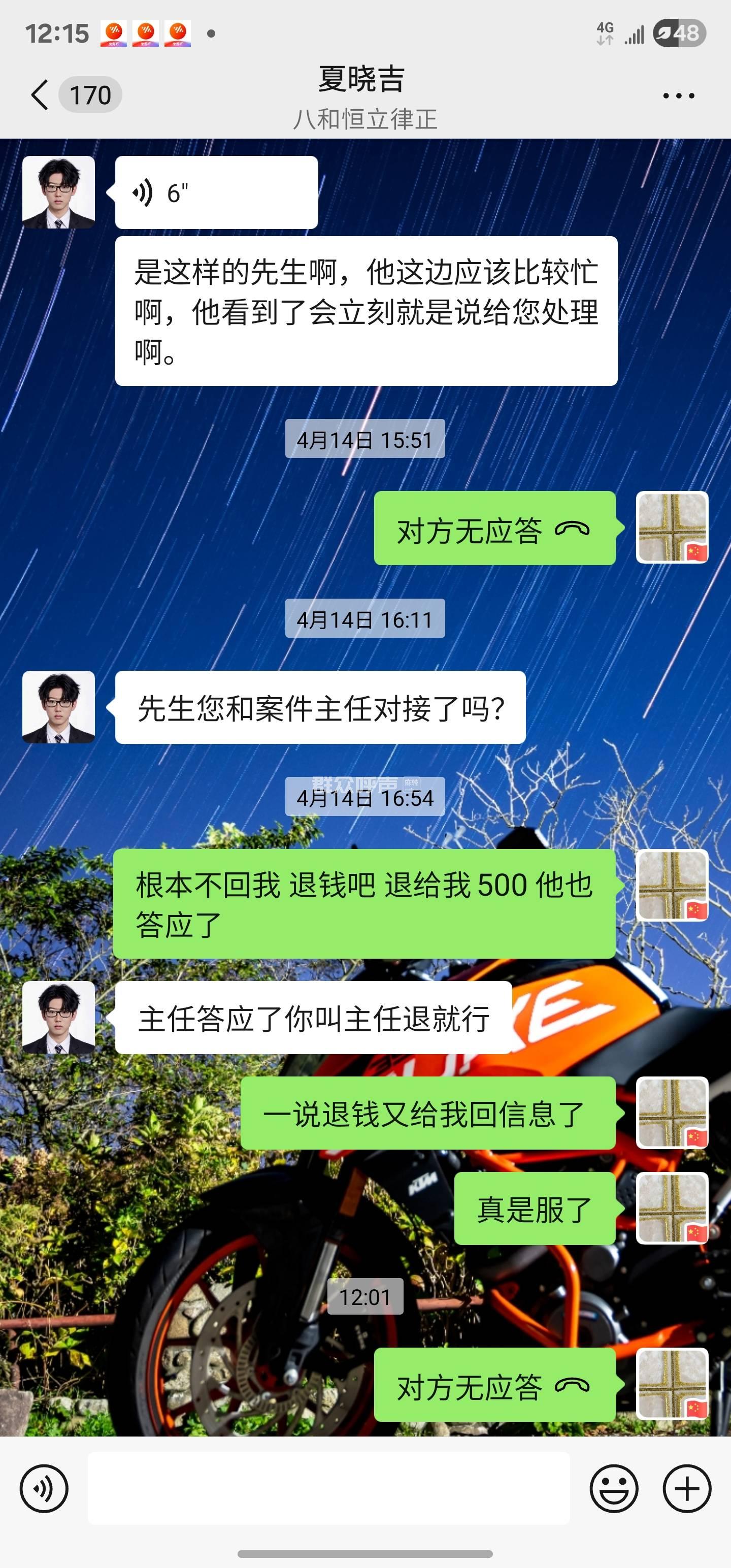The width and height of the screenshot is (731, 1568).
Task: Tap the message text input field
Action: coord(328,1488)
